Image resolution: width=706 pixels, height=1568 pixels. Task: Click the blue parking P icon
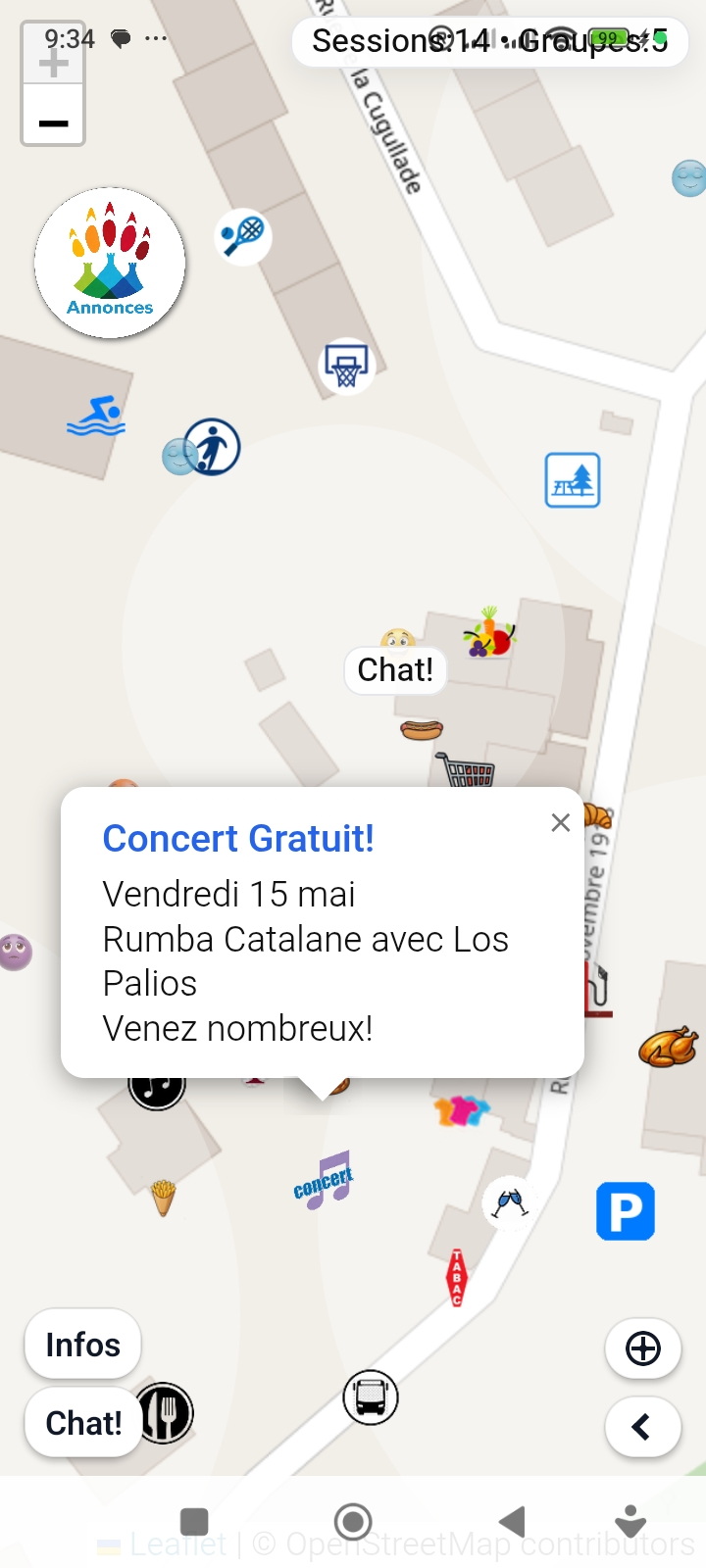(x=625, y=1211)
